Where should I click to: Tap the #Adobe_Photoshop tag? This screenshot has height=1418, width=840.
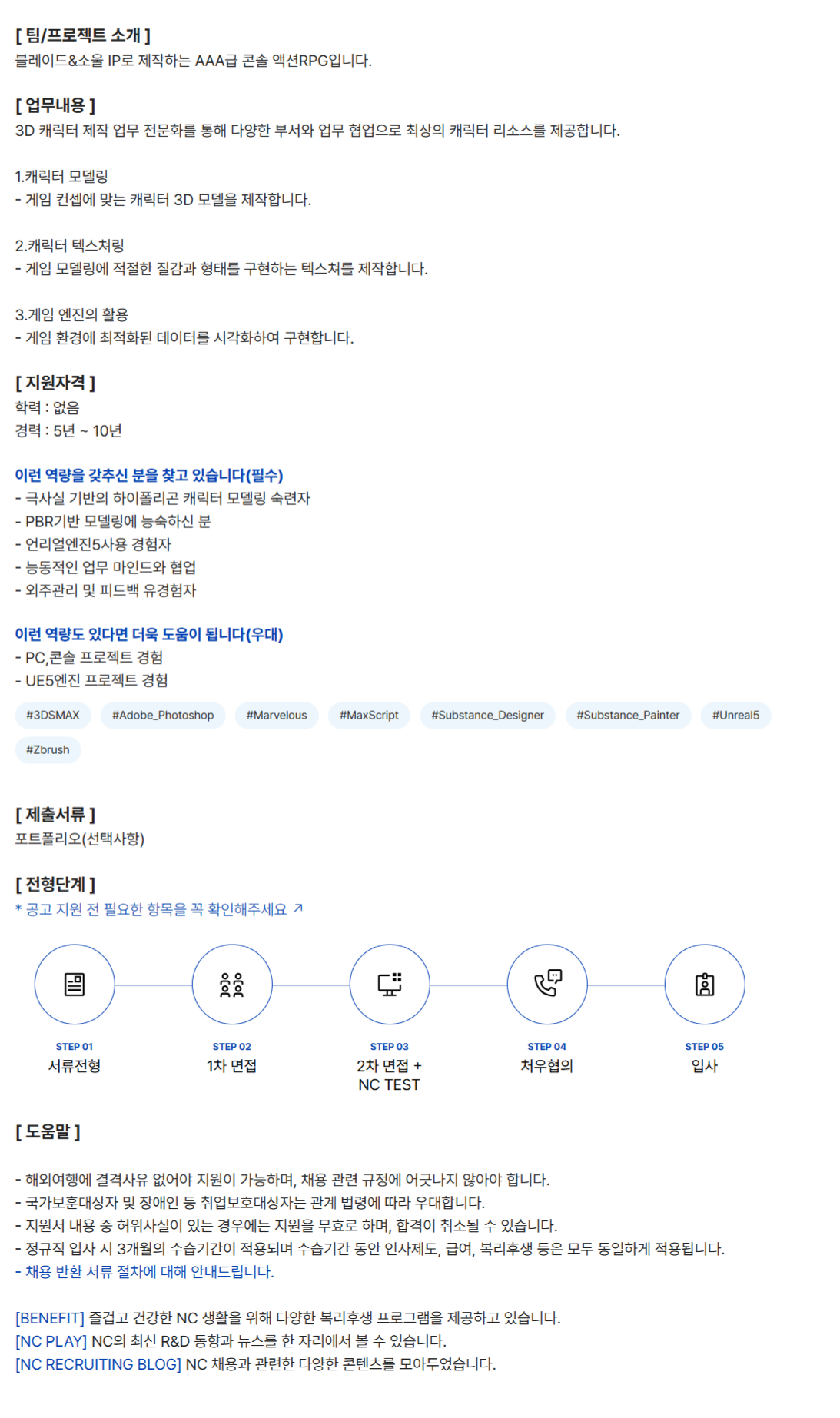(x=163, y=716)
